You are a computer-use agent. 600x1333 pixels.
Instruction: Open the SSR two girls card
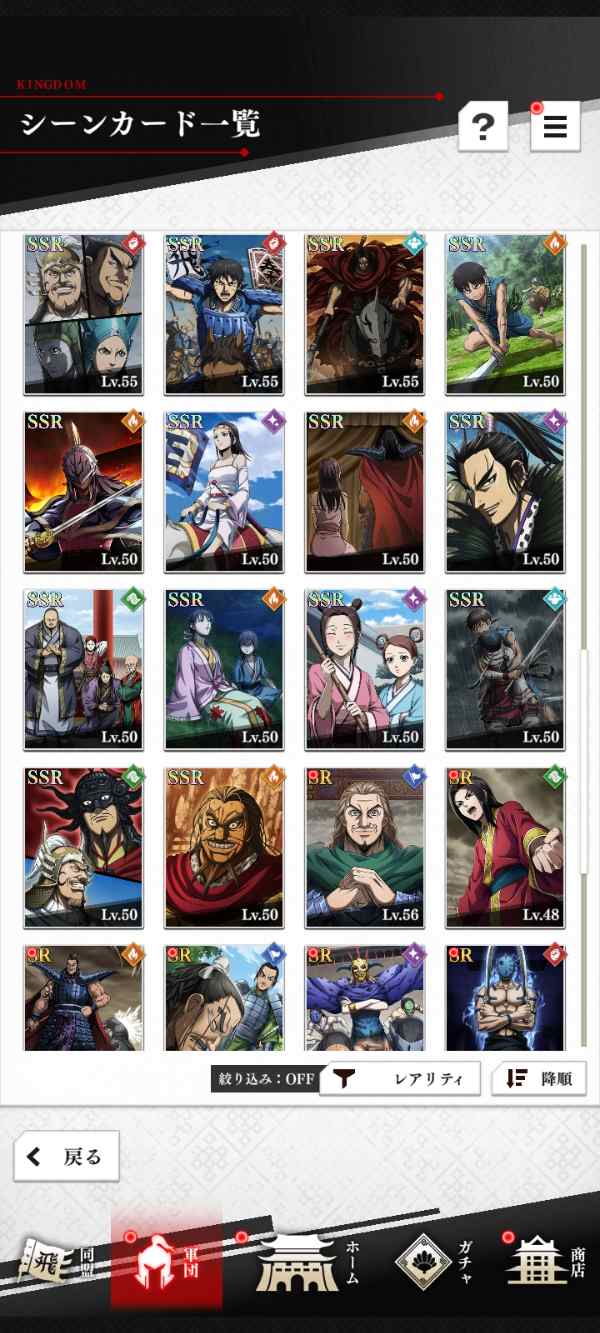[364, 670]
